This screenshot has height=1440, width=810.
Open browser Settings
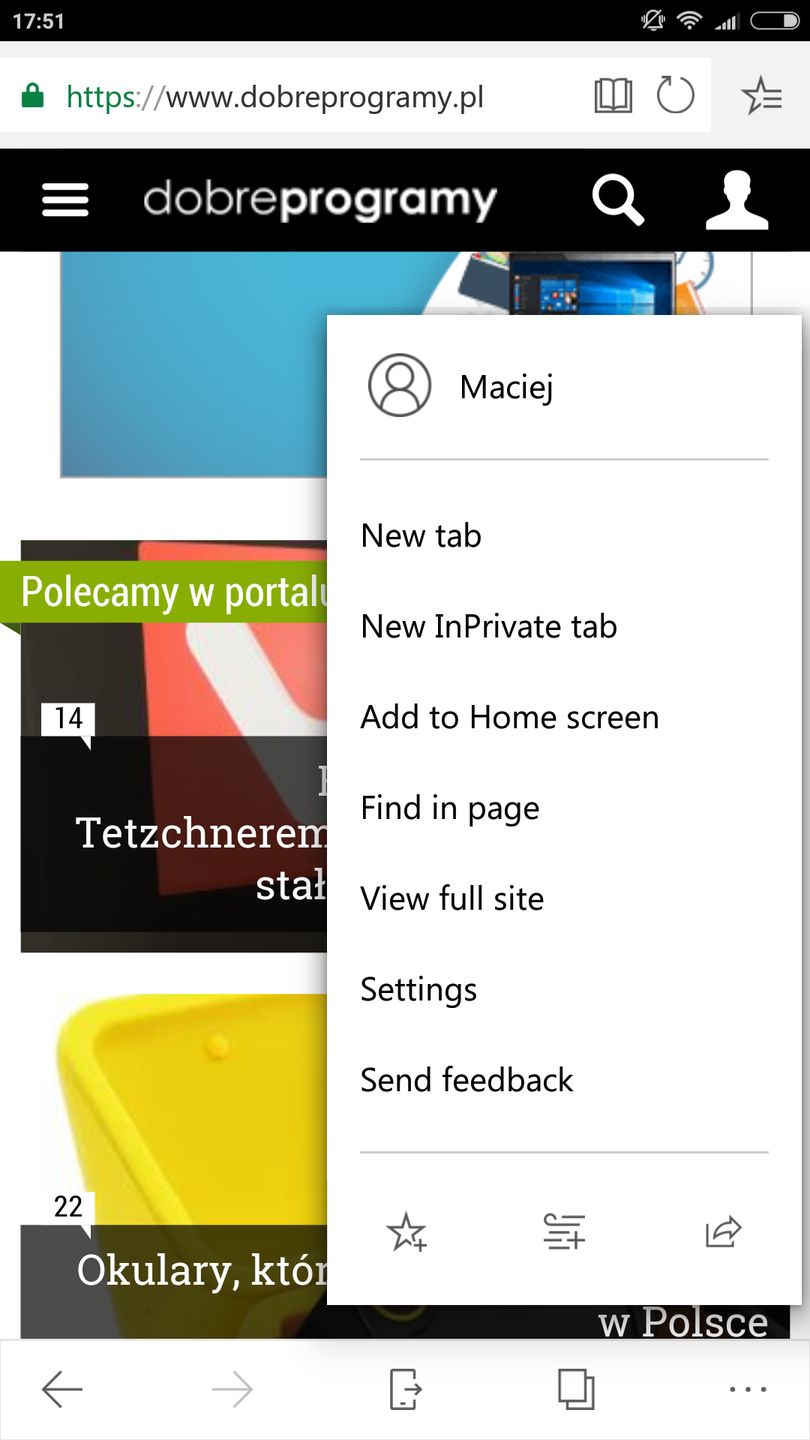[x=419, y=989]
